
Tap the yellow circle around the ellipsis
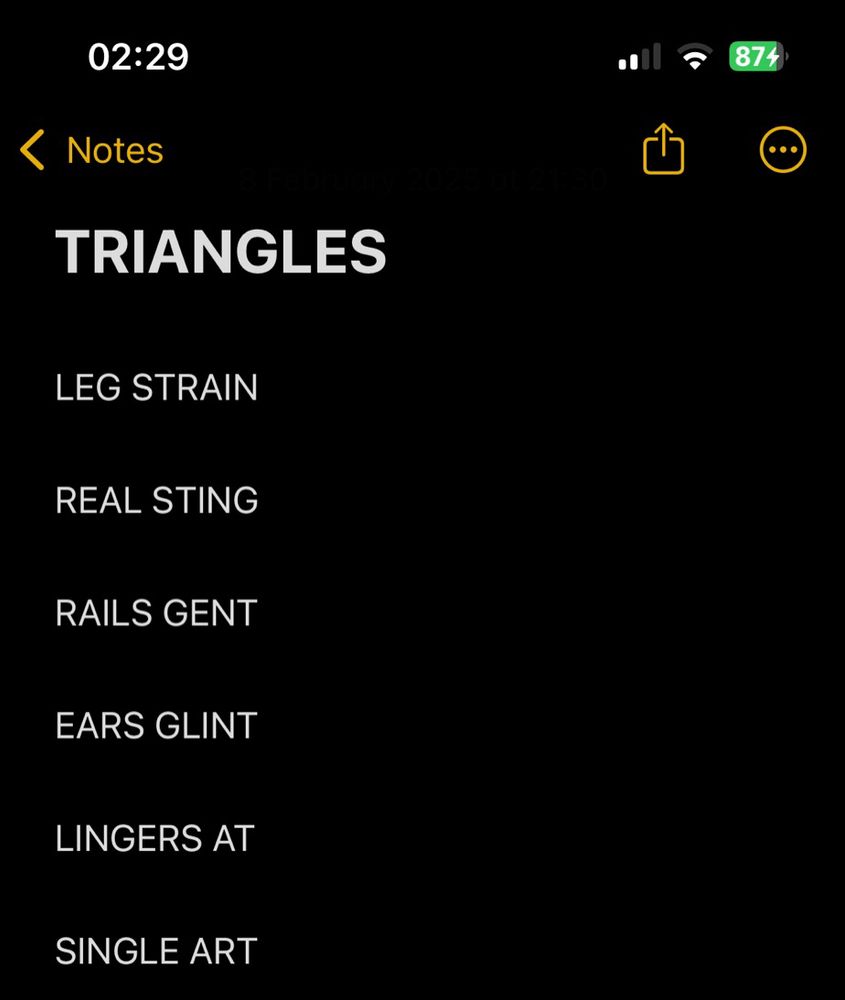pos(783,149)
